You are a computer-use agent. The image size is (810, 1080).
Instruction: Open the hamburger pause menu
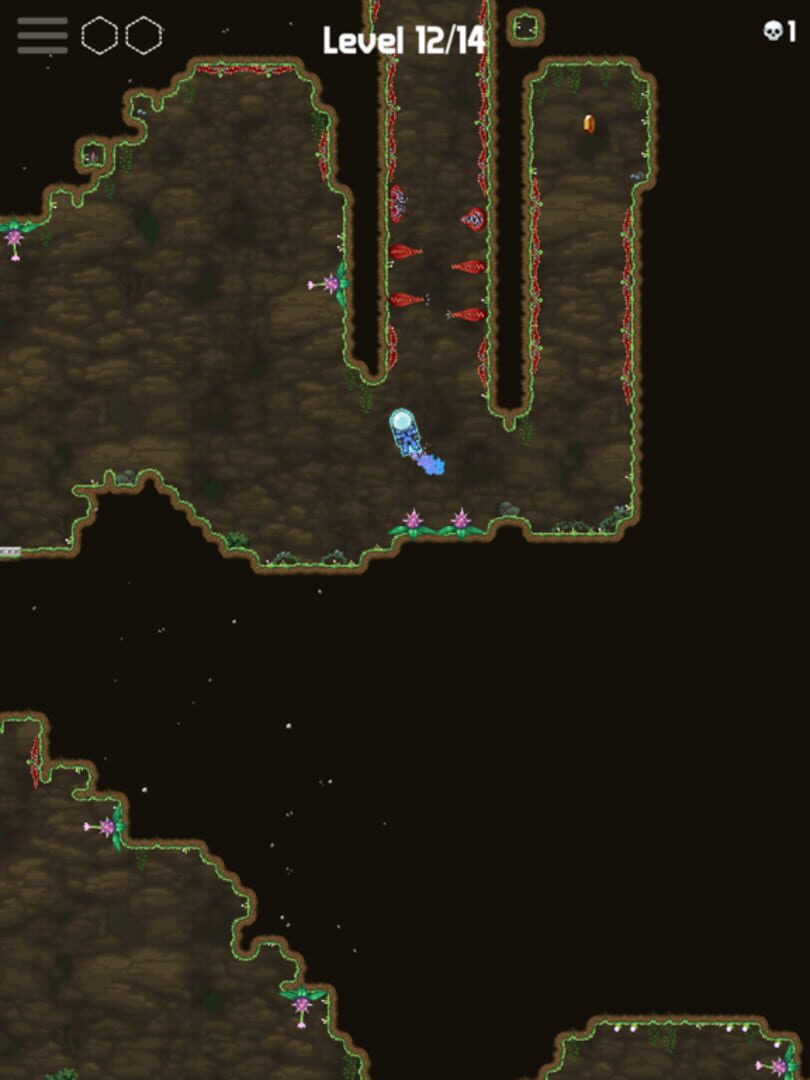click(x=42, y=36)
